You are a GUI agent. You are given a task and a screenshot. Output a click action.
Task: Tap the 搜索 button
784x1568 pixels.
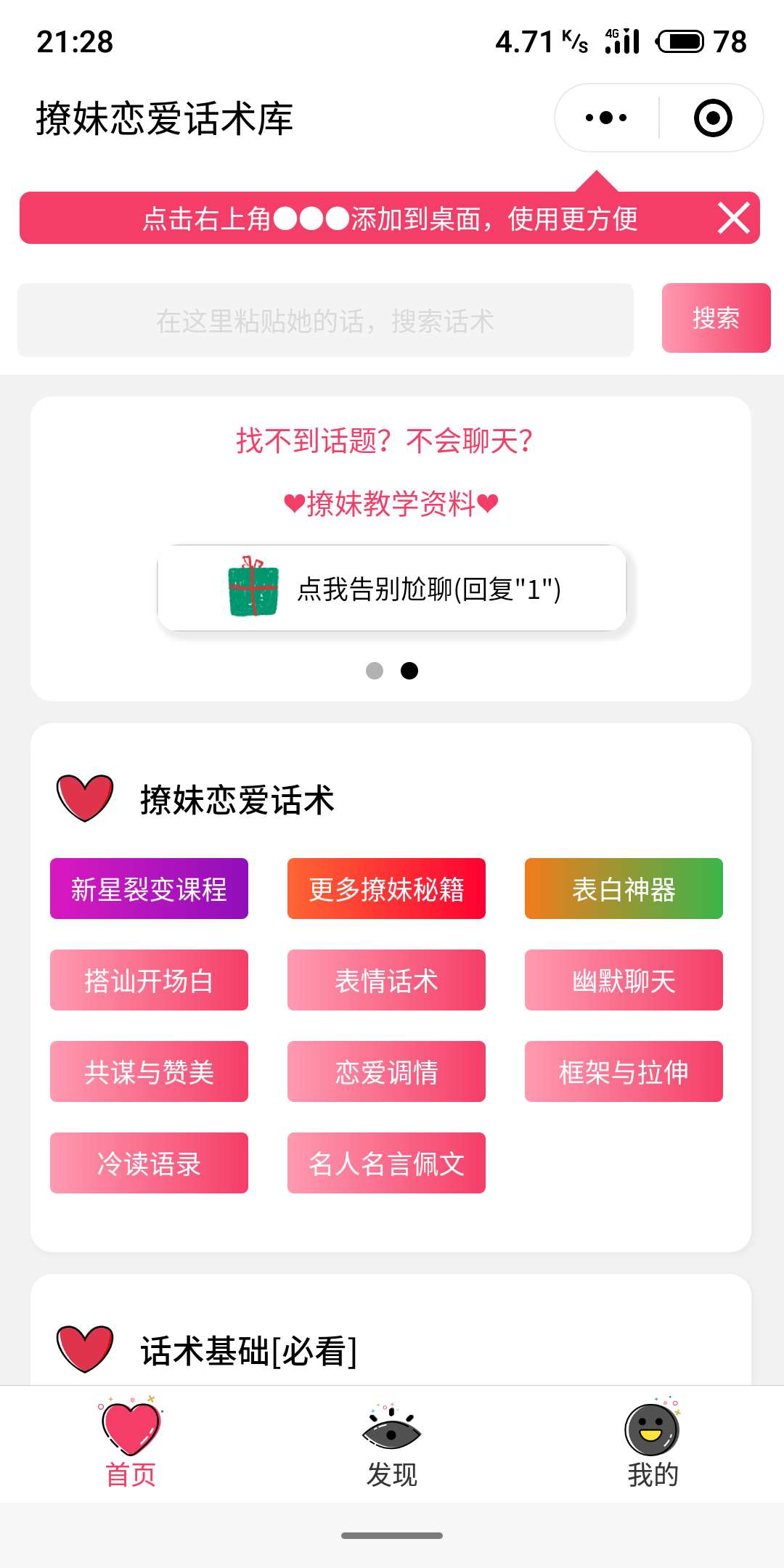pyautogui.click(x=716, y=318)
